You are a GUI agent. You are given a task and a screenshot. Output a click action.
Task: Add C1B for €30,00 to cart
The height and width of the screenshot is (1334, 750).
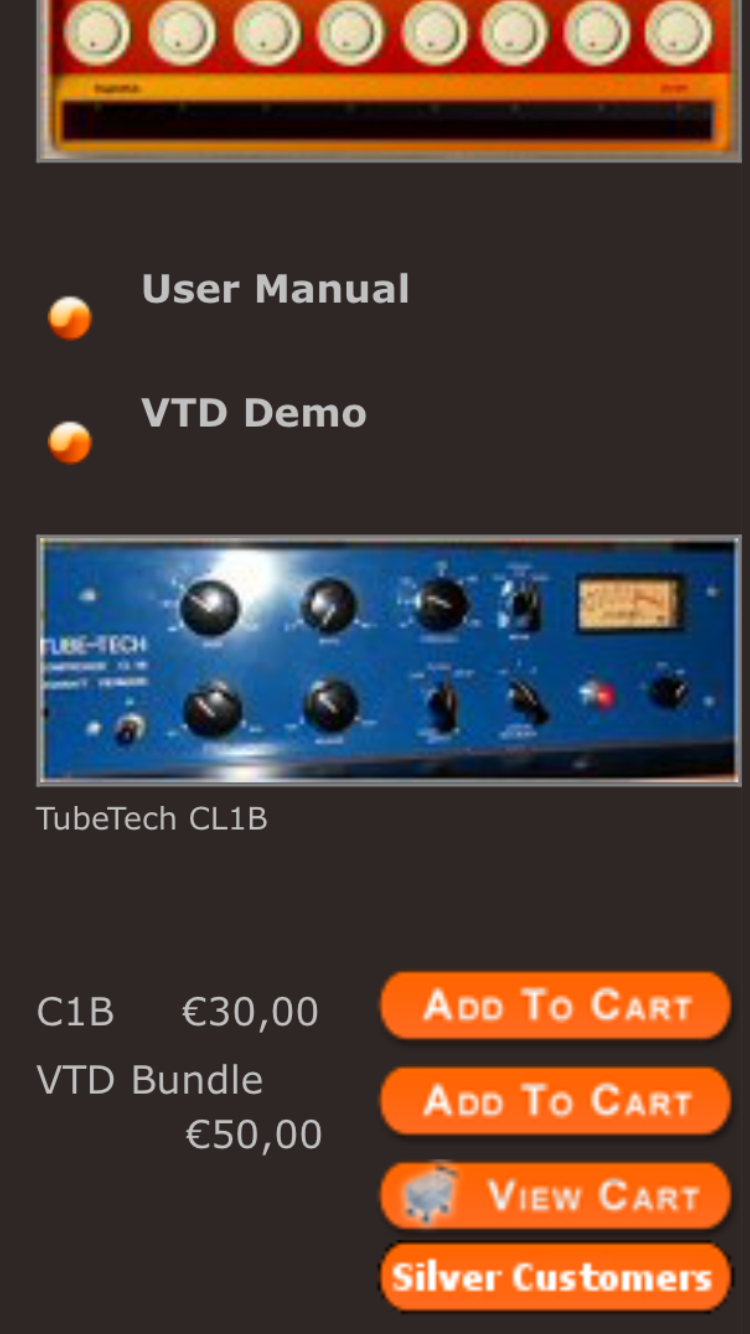556,1006
